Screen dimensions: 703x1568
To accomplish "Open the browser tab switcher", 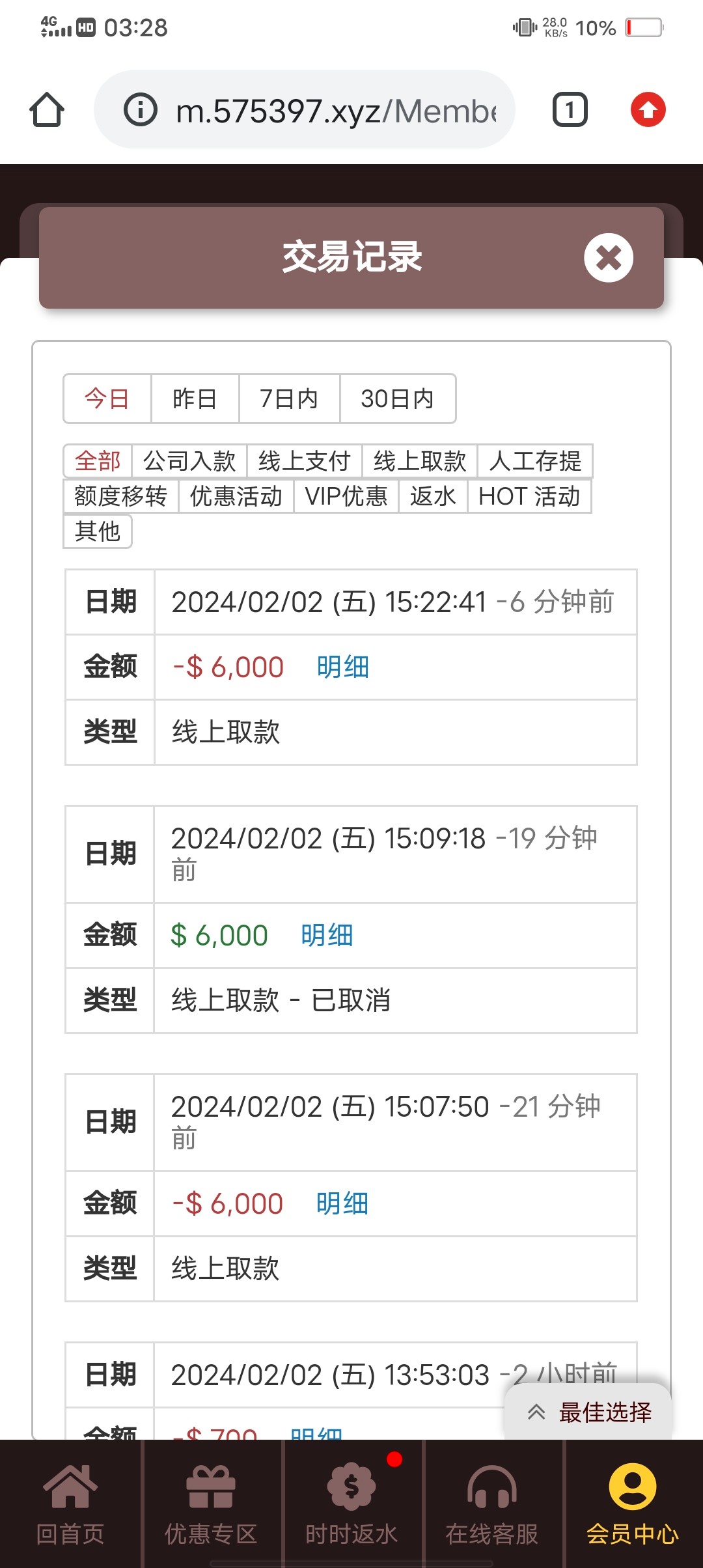I will click(570, 109).
